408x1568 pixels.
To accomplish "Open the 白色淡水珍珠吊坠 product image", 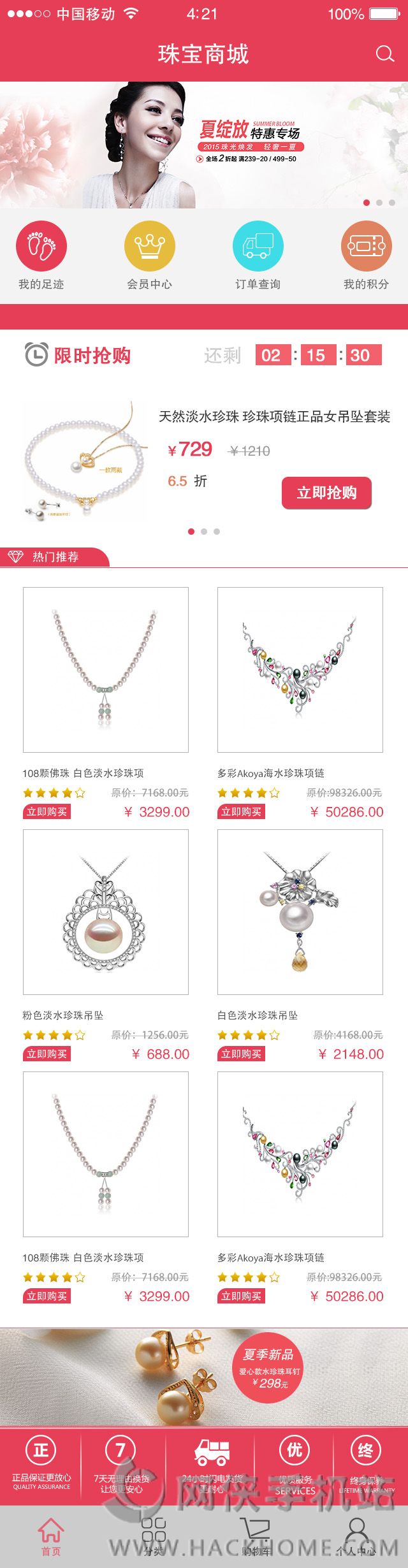I will (x=300, y=911).
